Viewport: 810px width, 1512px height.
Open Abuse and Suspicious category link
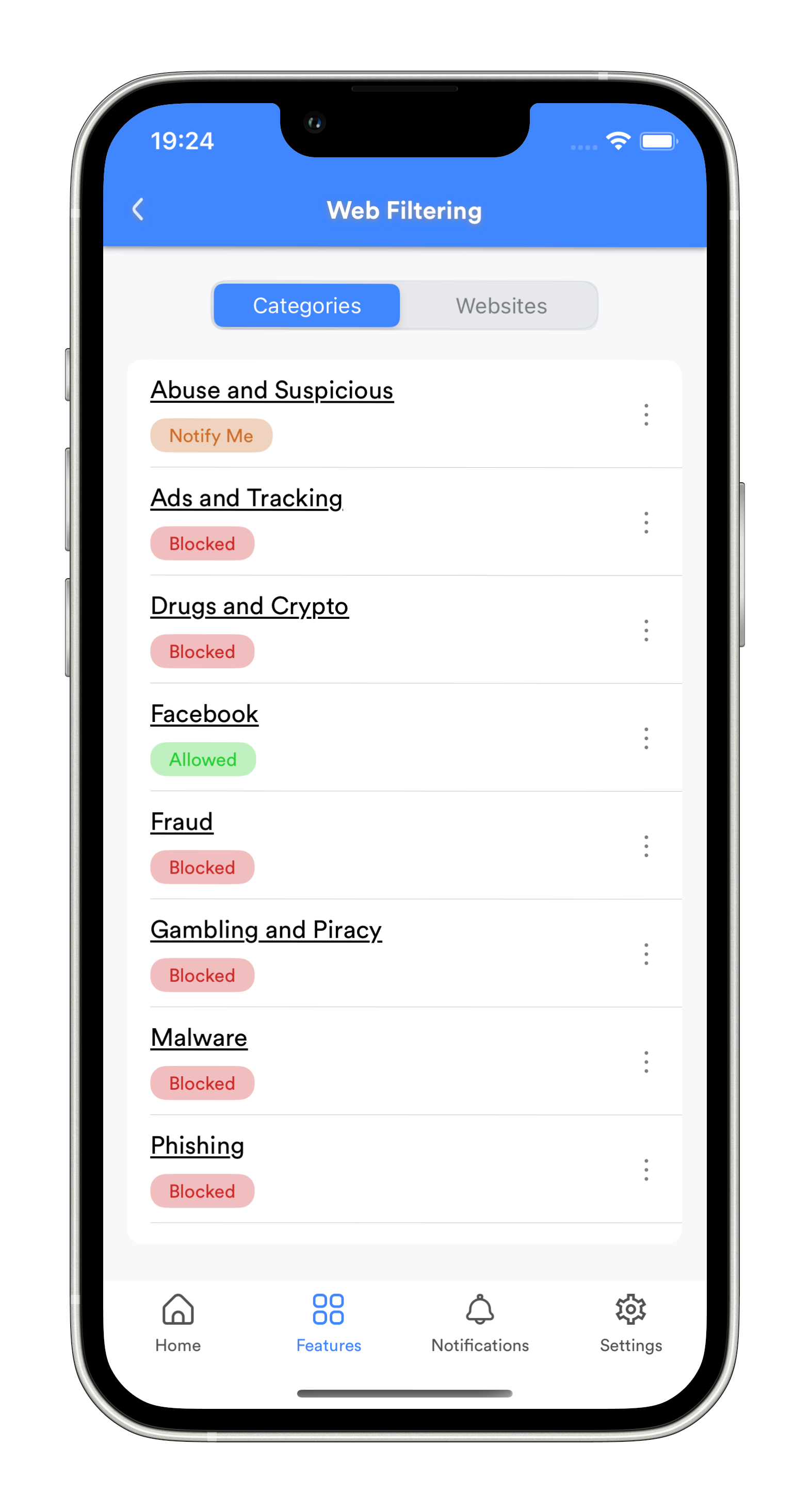click(x=272, y=390)
